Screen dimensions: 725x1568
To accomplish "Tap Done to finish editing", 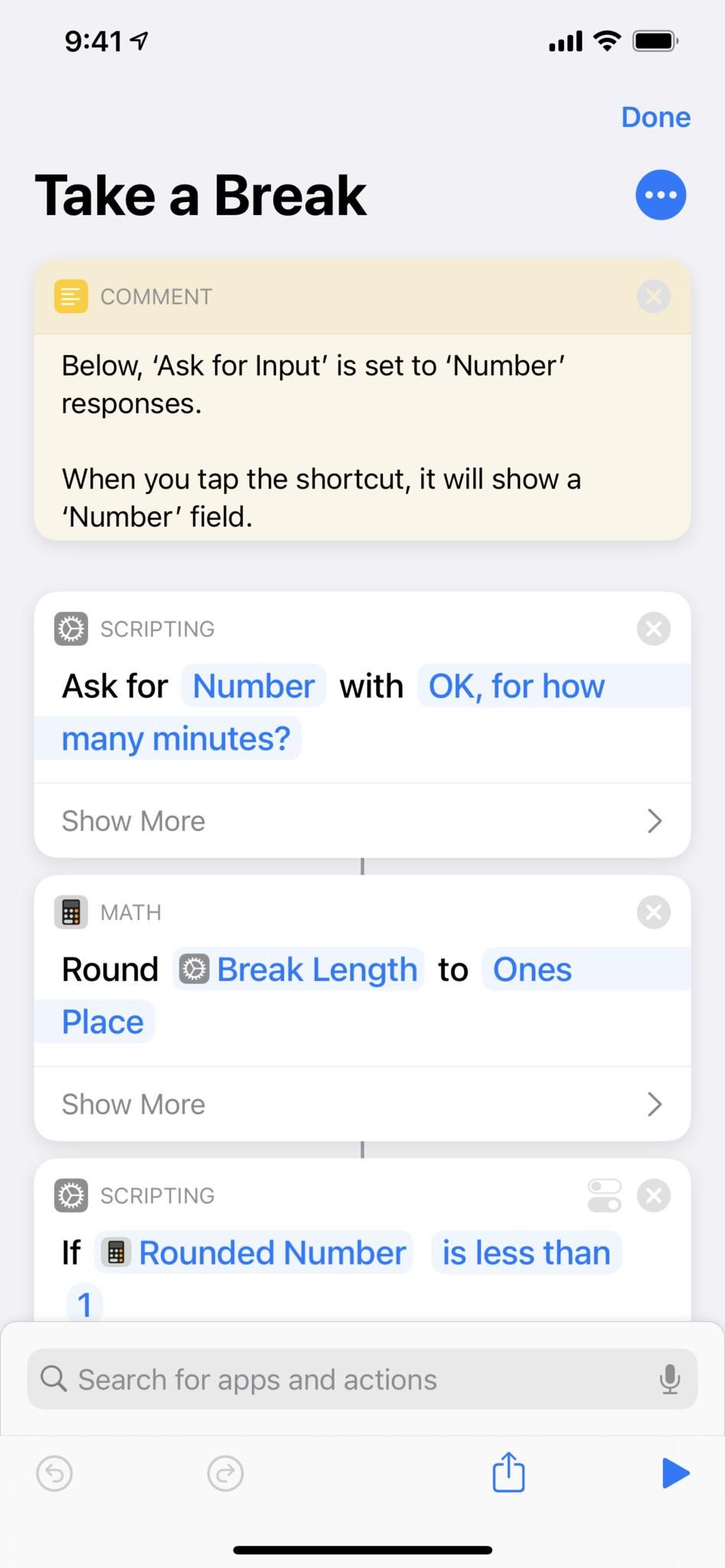I will pos(655,116).
